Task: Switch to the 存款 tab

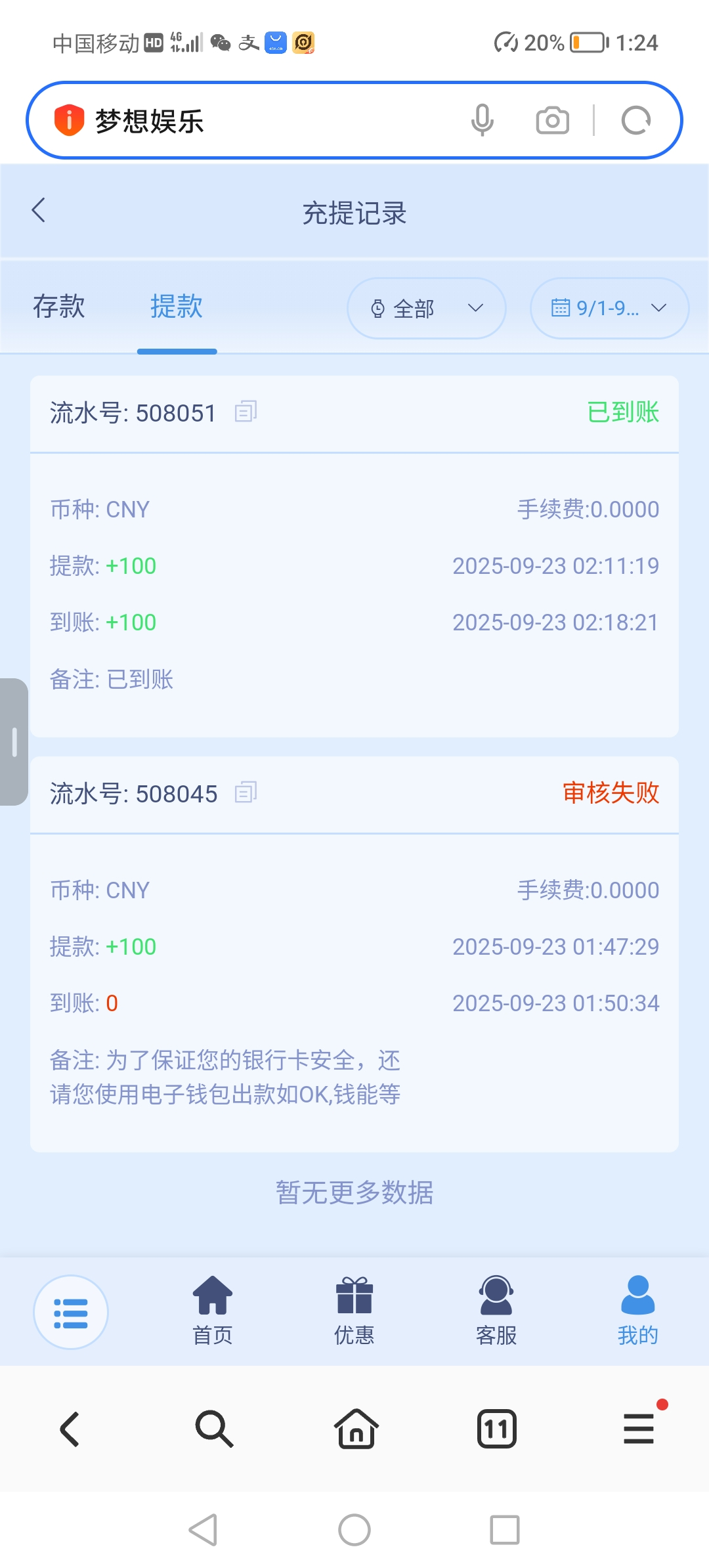Action: click(59, 307)
